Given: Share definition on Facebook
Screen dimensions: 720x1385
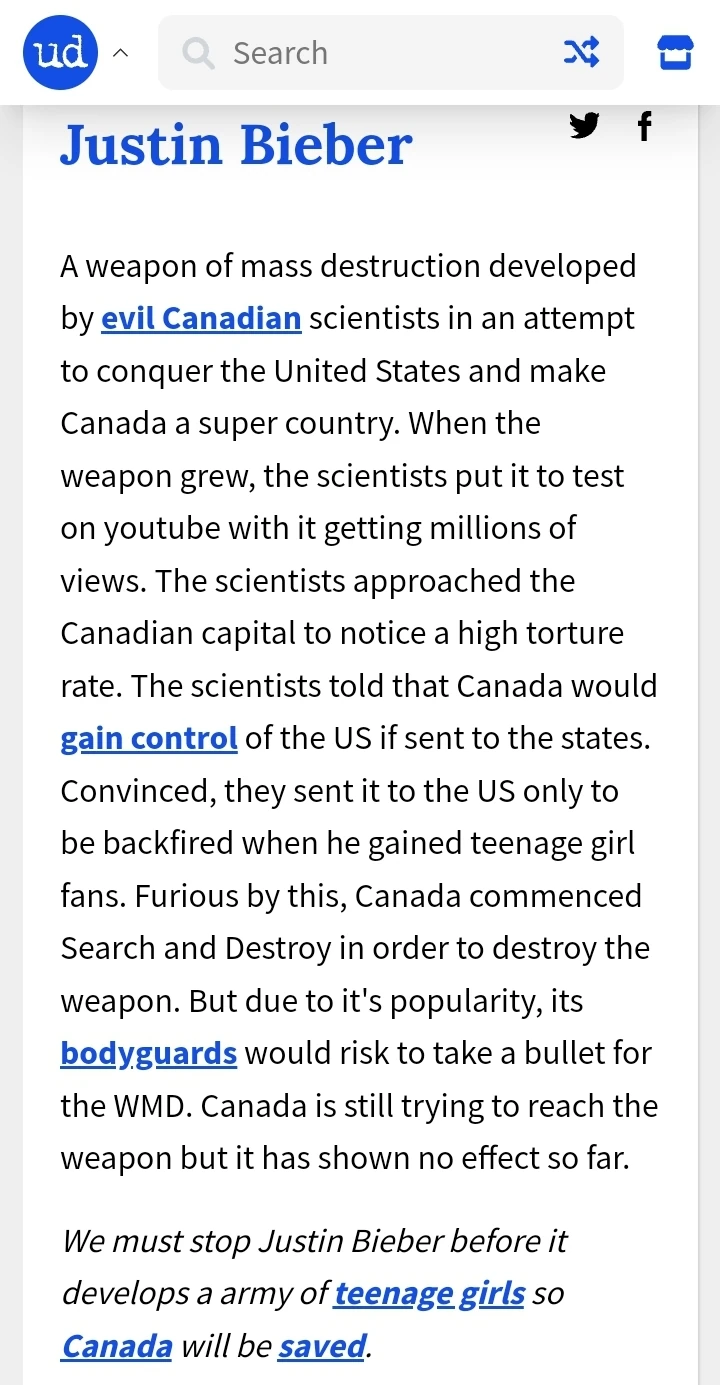Looking at the screenshot, I should 644,126.
